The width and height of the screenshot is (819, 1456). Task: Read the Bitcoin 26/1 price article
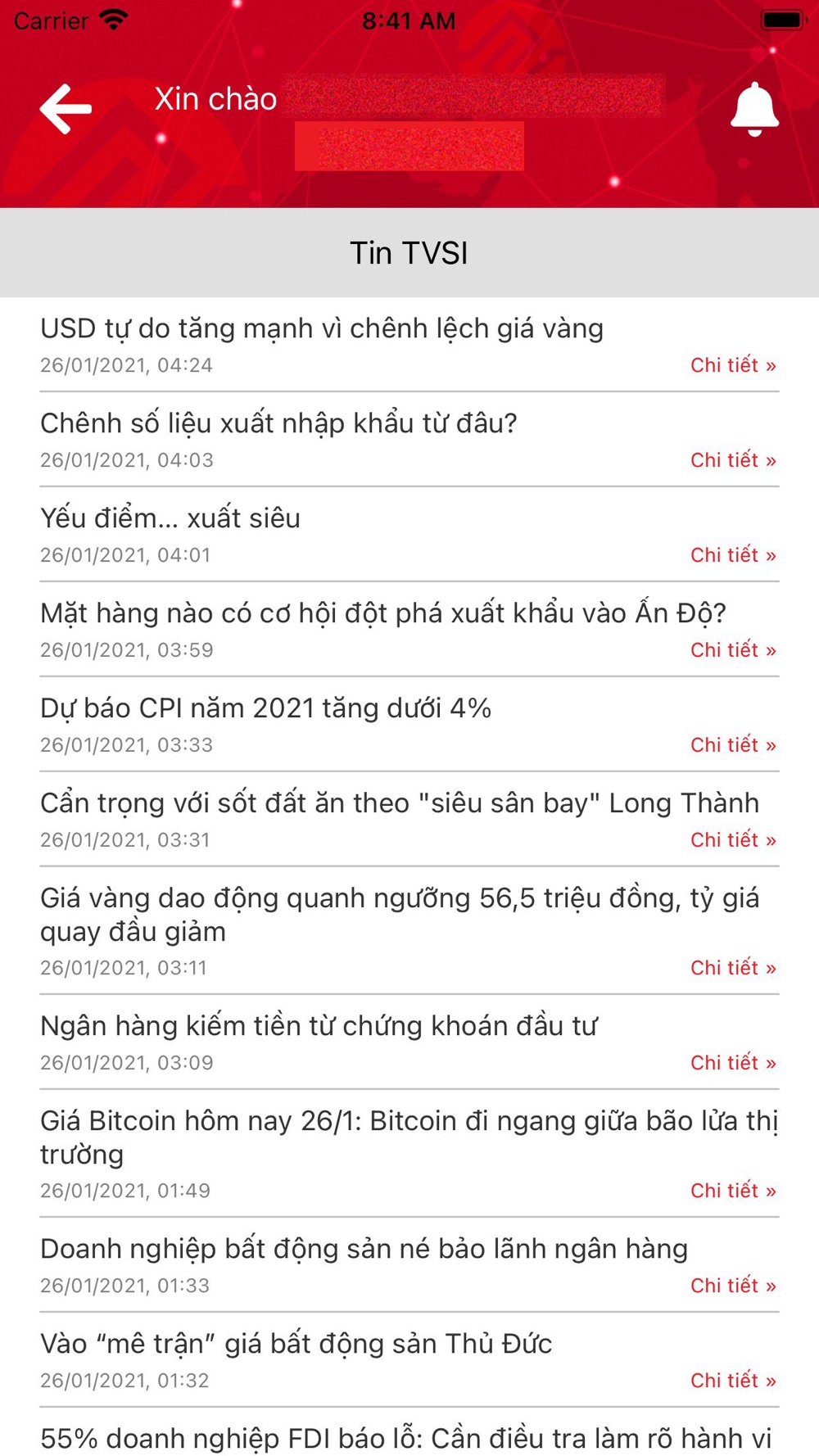pyautogui.click(x=732, y=1191)
